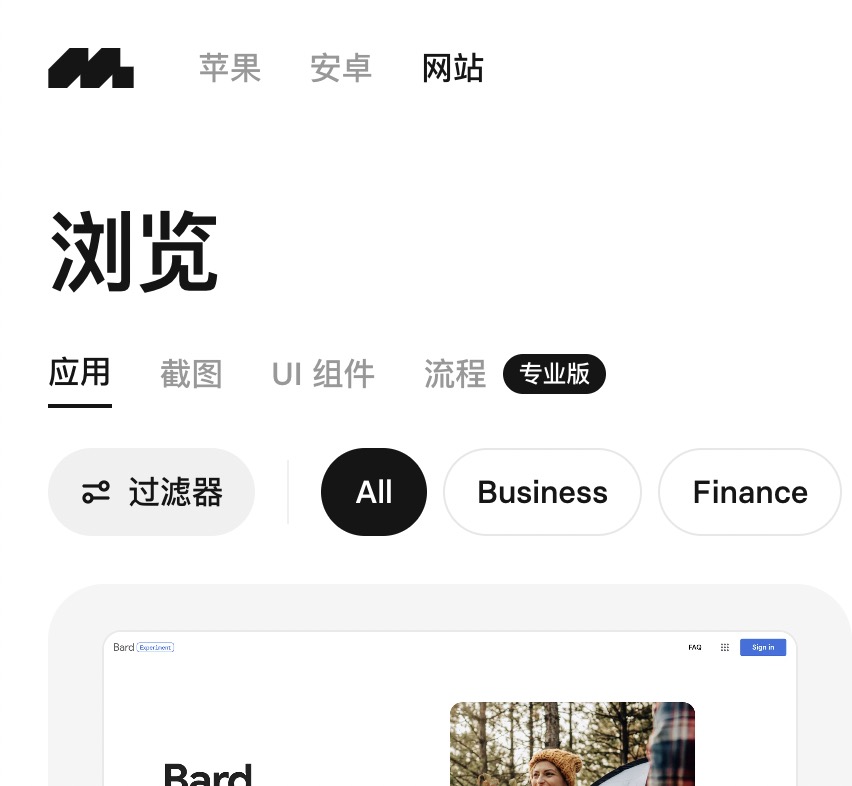
Task: Switch to the 截图 tab
Action: pyautogui.click(x=191, y=374)
